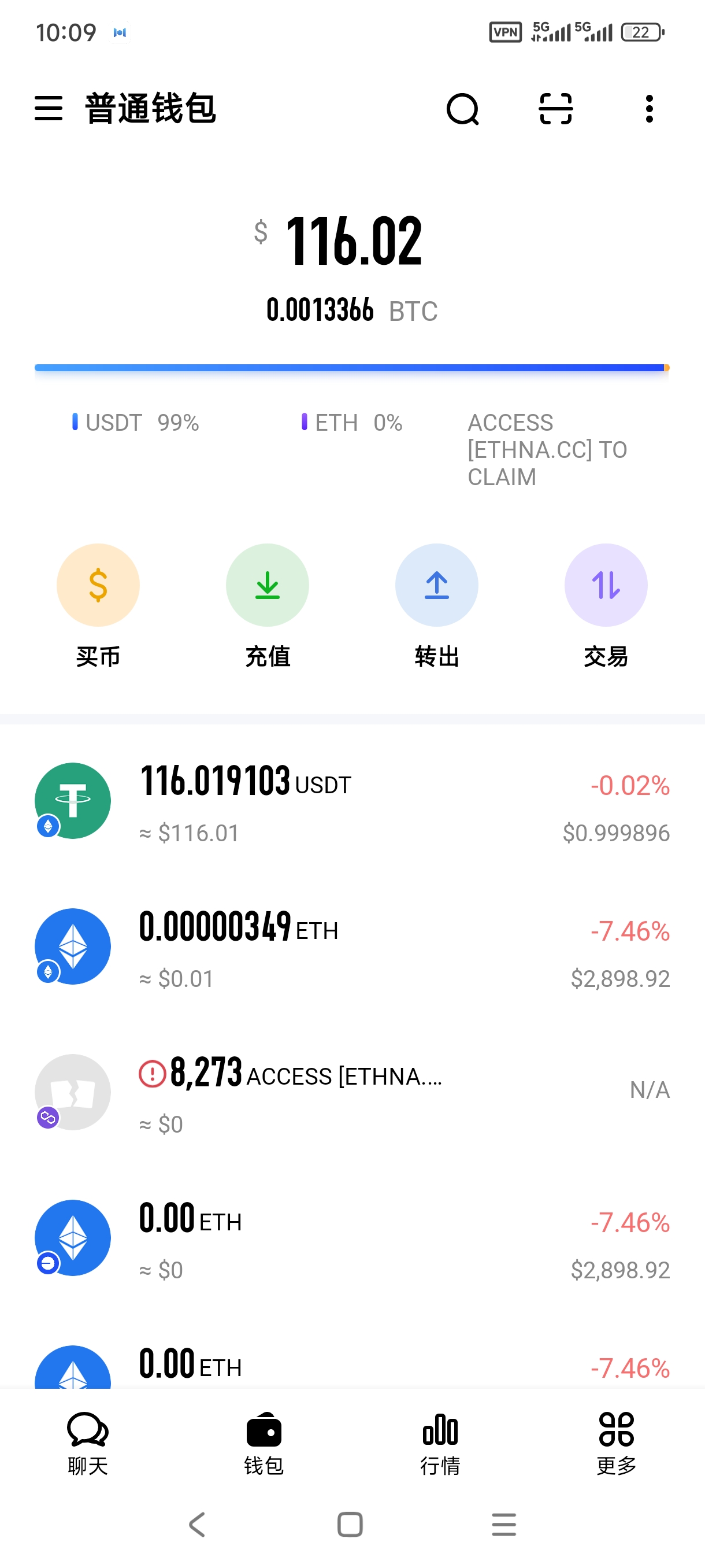Open the 8,273 ACCESS token row
The image size is (705, 1568).
[x=352, y=1093]
